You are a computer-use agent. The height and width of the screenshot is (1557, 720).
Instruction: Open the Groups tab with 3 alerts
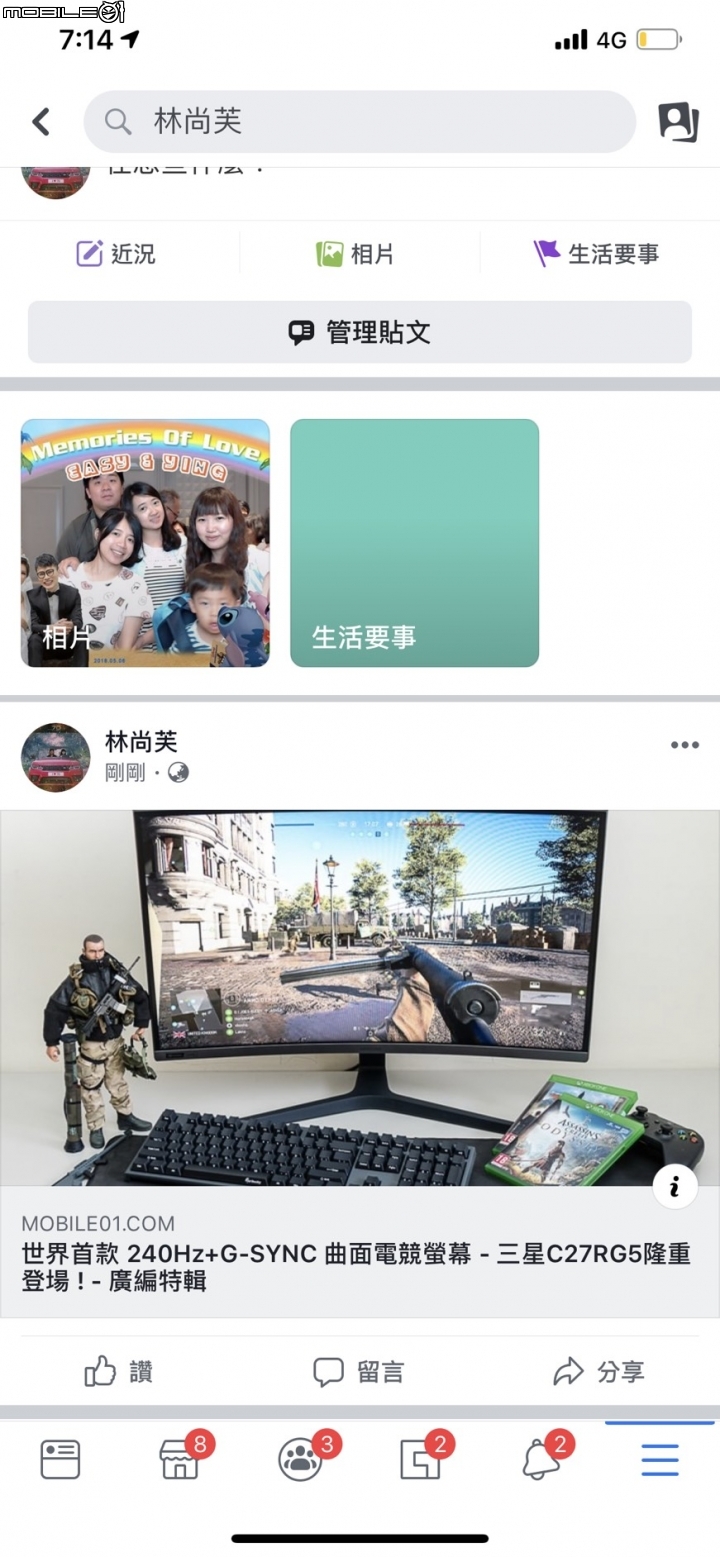[x=301, y=1460]
